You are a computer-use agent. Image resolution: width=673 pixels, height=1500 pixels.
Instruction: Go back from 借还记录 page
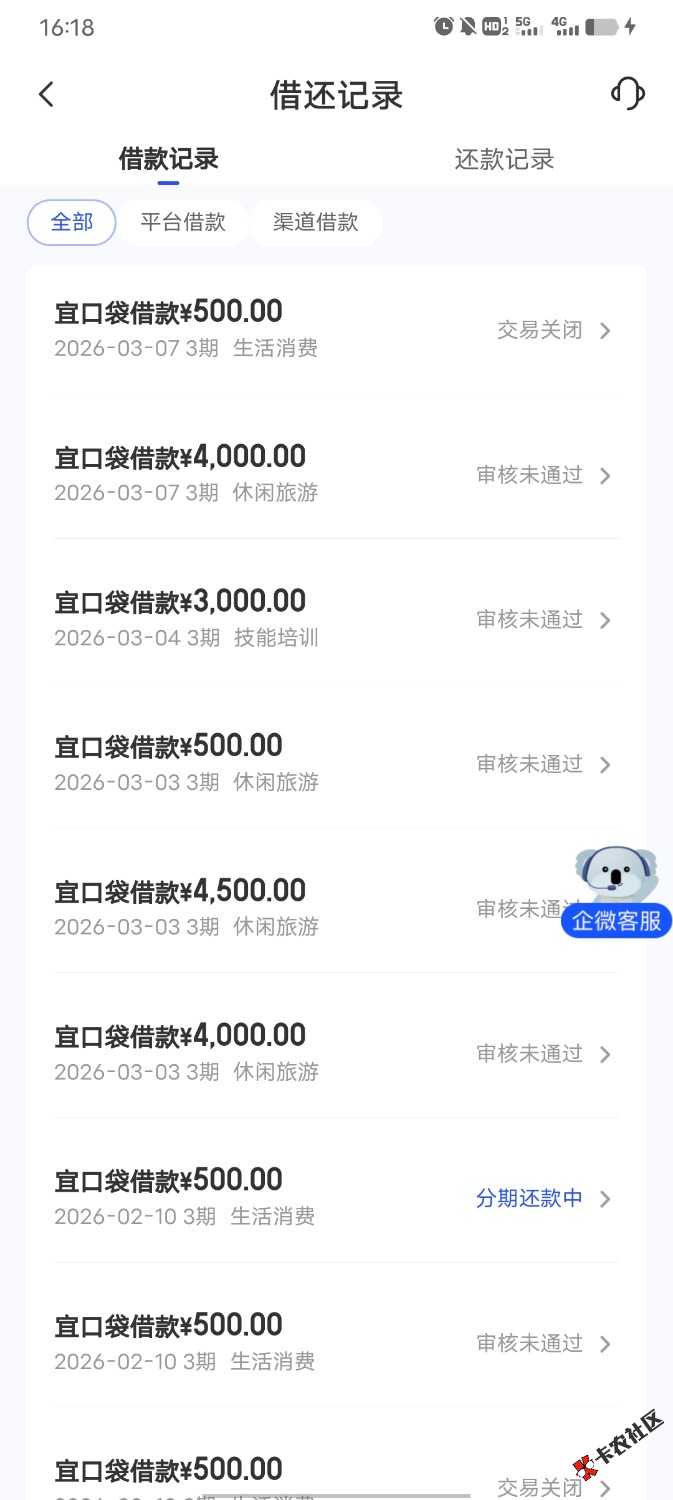[46, 95]
